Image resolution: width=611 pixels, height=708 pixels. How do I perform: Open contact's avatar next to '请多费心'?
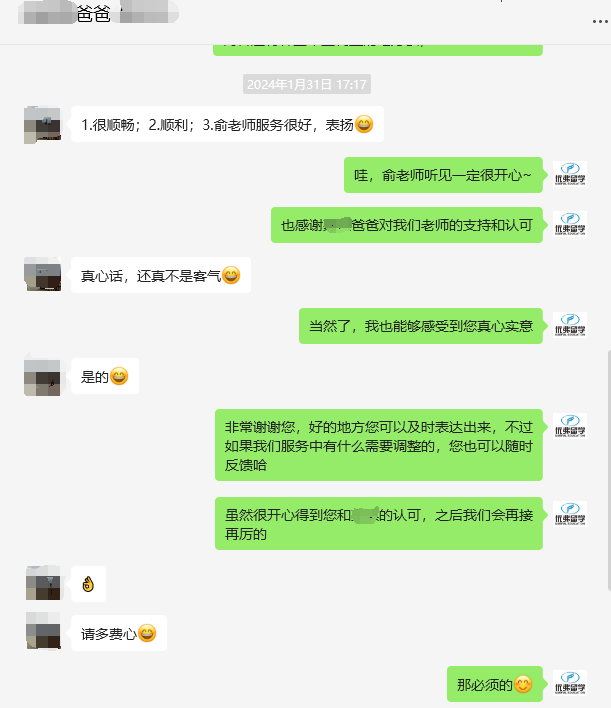coord(42,633)
